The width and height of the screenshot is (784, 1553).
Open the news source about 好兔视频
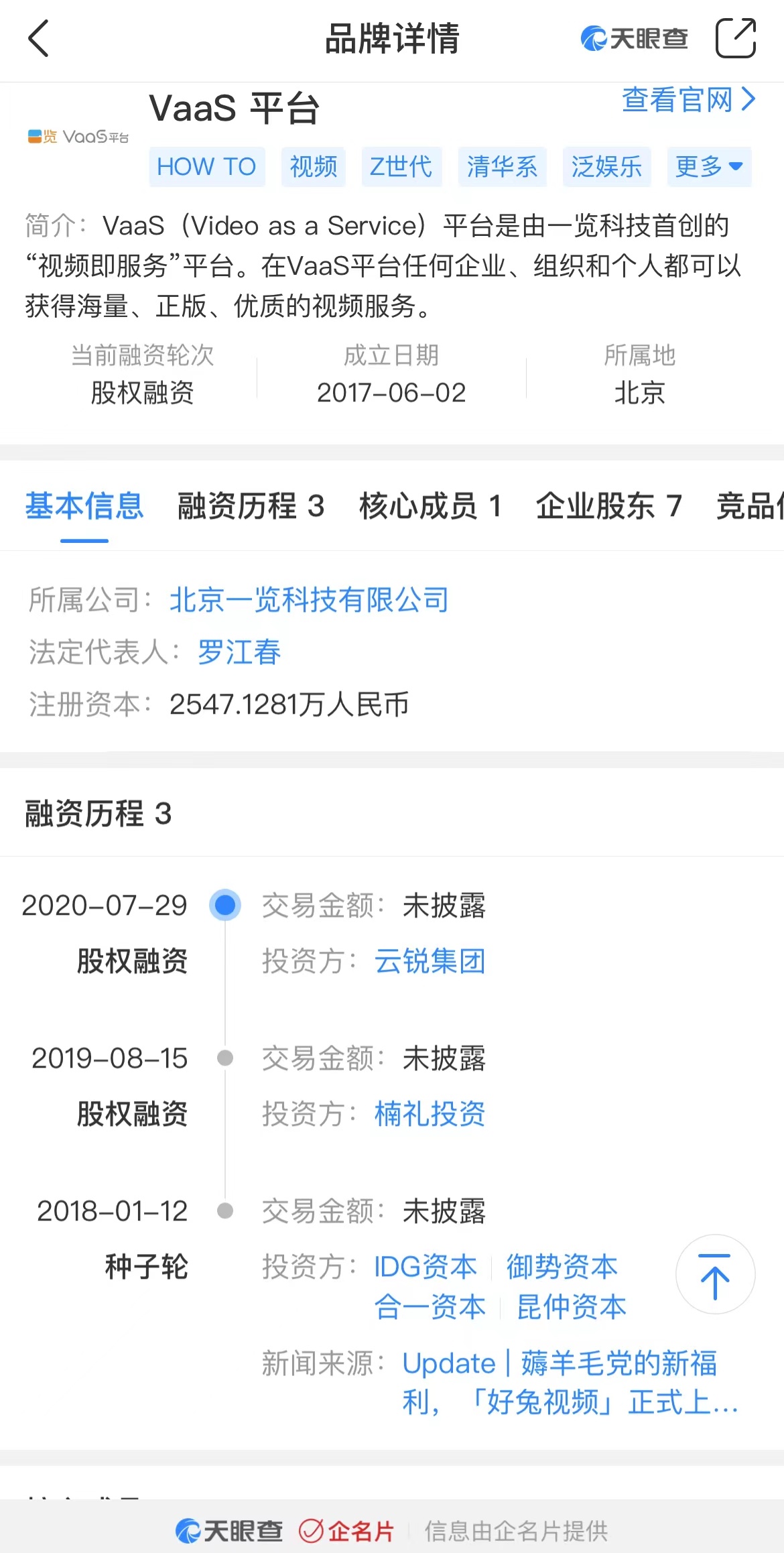coord(570,1382)
